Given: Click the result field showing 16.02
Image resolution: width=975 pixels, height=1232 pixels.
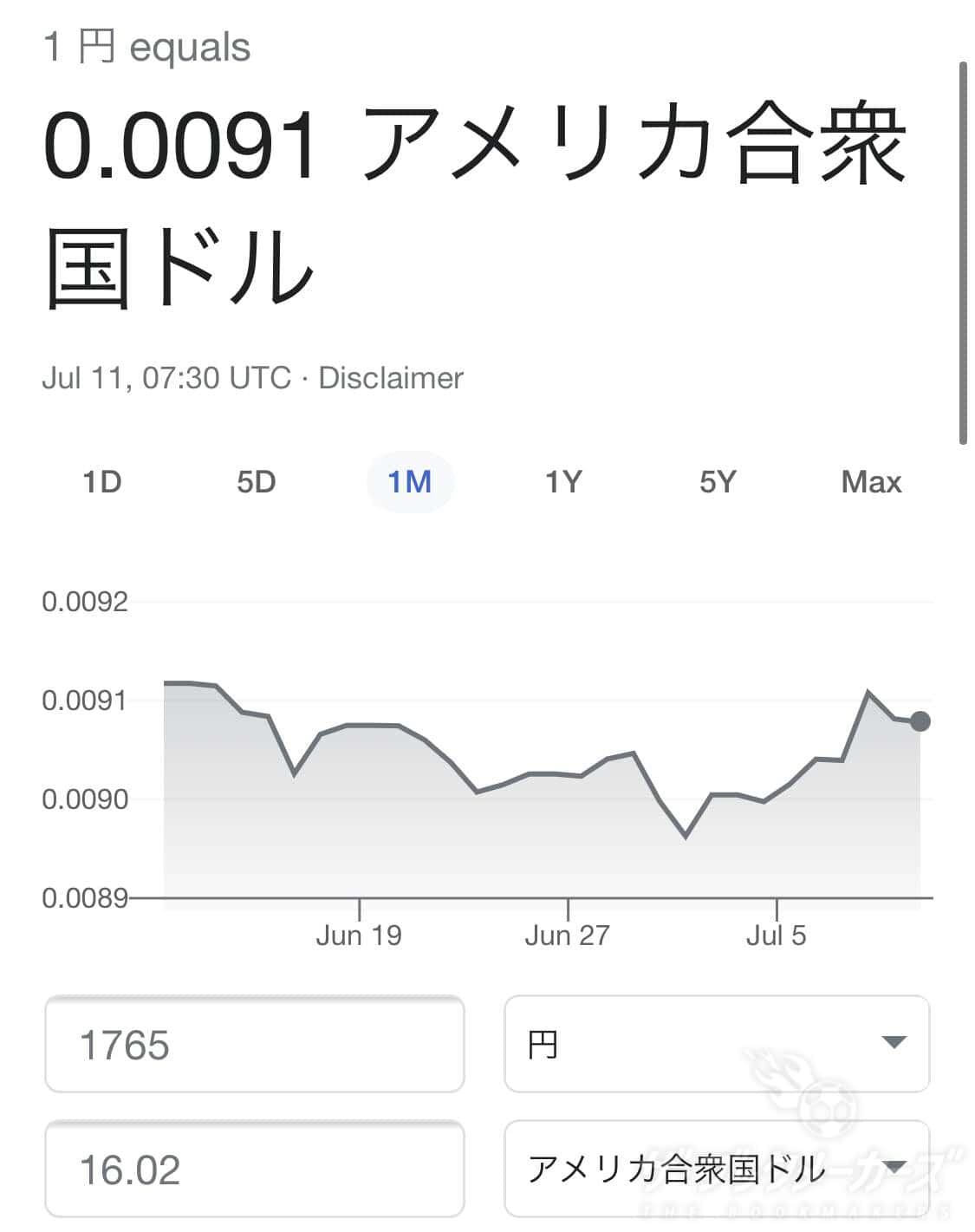Looking at the screenshot, I should click(x=254, y=1169).
